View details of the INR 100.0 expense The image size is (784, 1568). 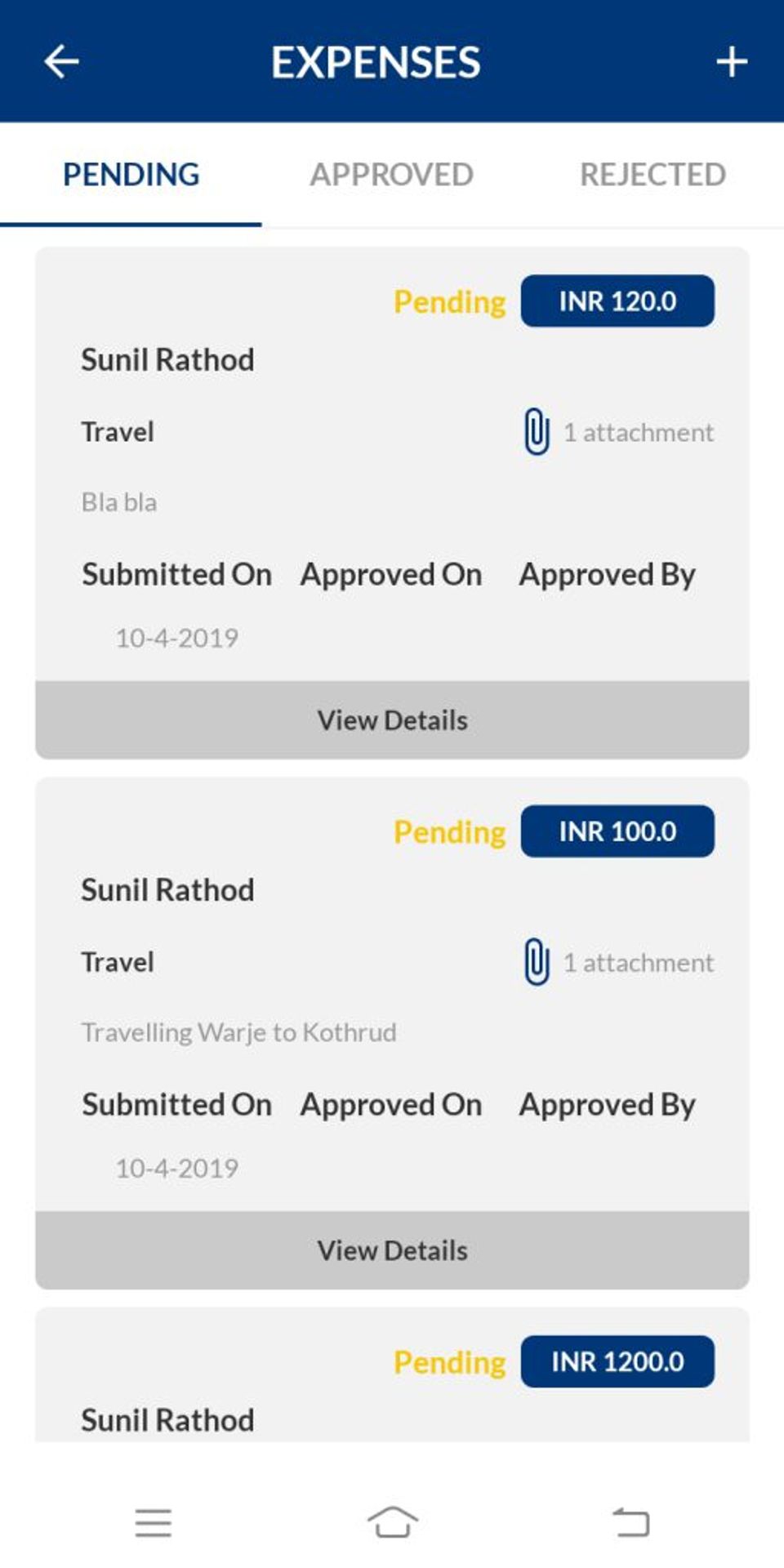(x=392, y=1250)
